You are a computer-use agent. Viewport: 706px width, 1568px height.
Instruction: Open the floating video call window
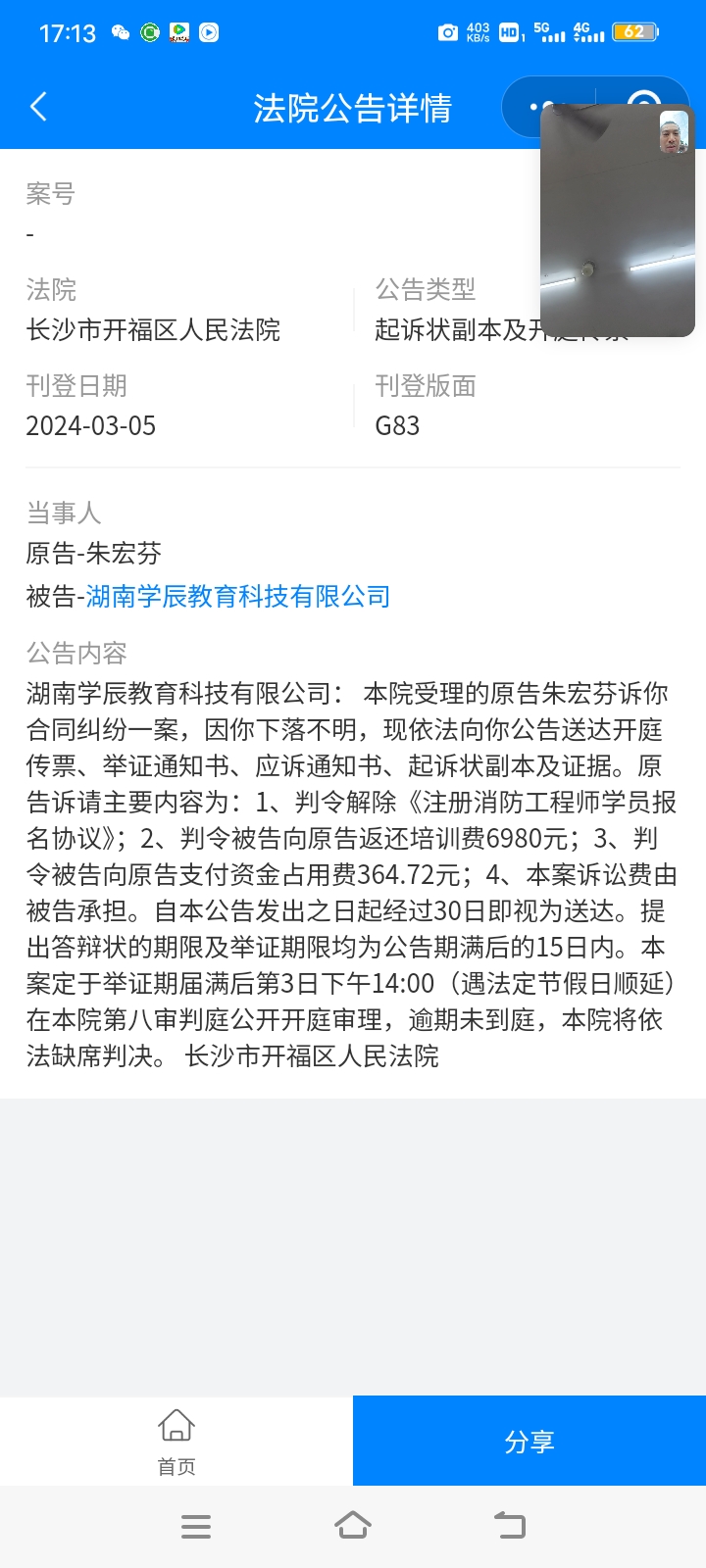pos(618,220)
